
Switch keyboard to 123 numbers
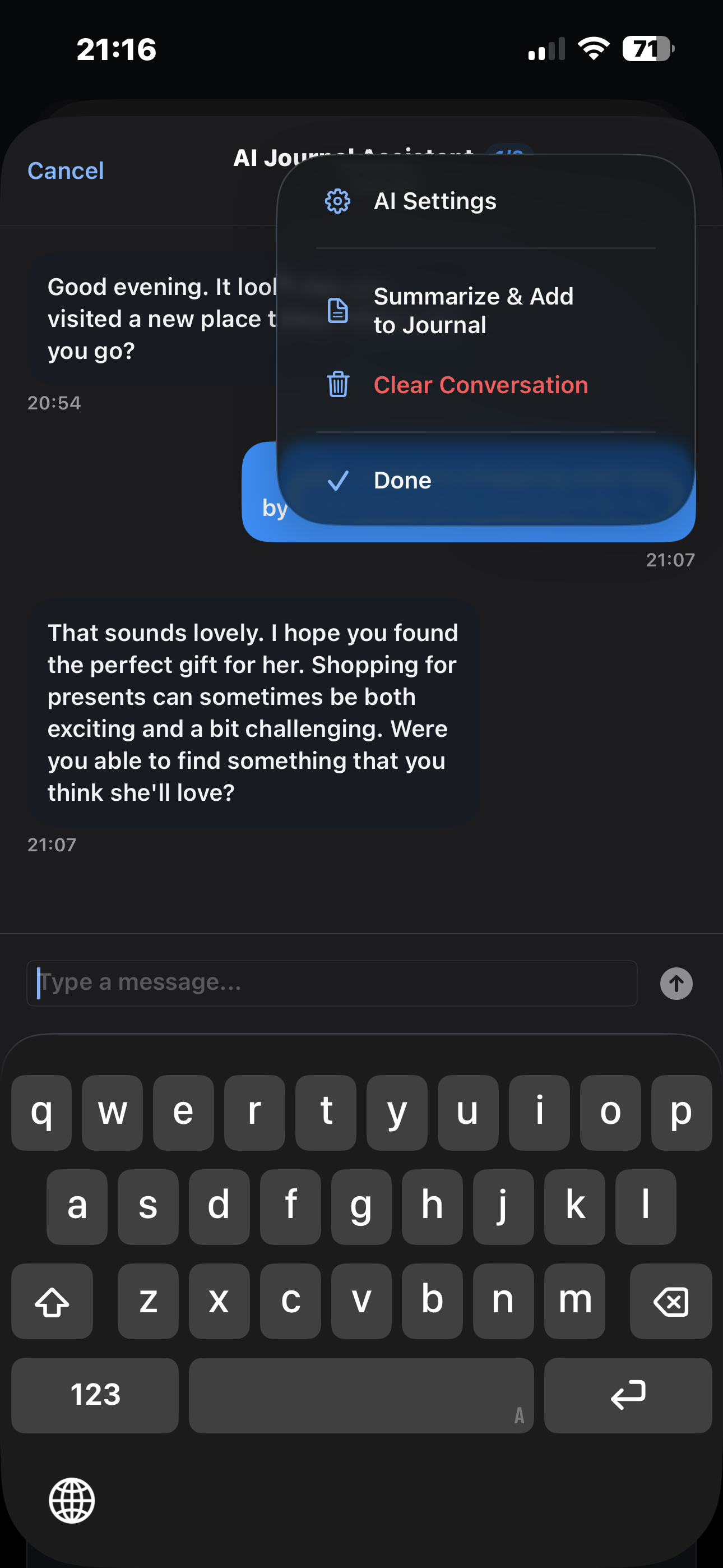(x=95, y=1395)
